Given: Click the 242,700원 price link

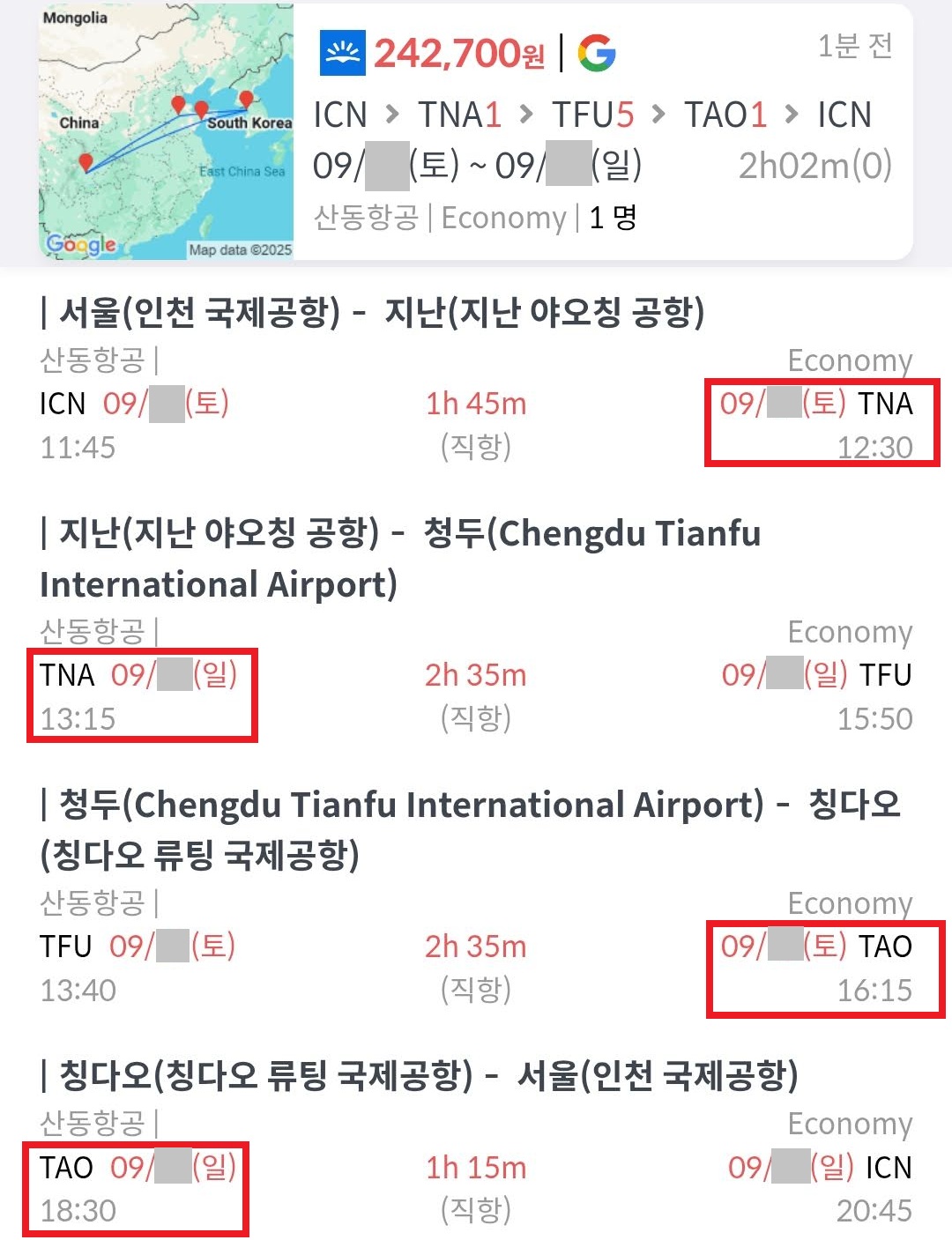Looking at the screenshot, I should (461, 53).
